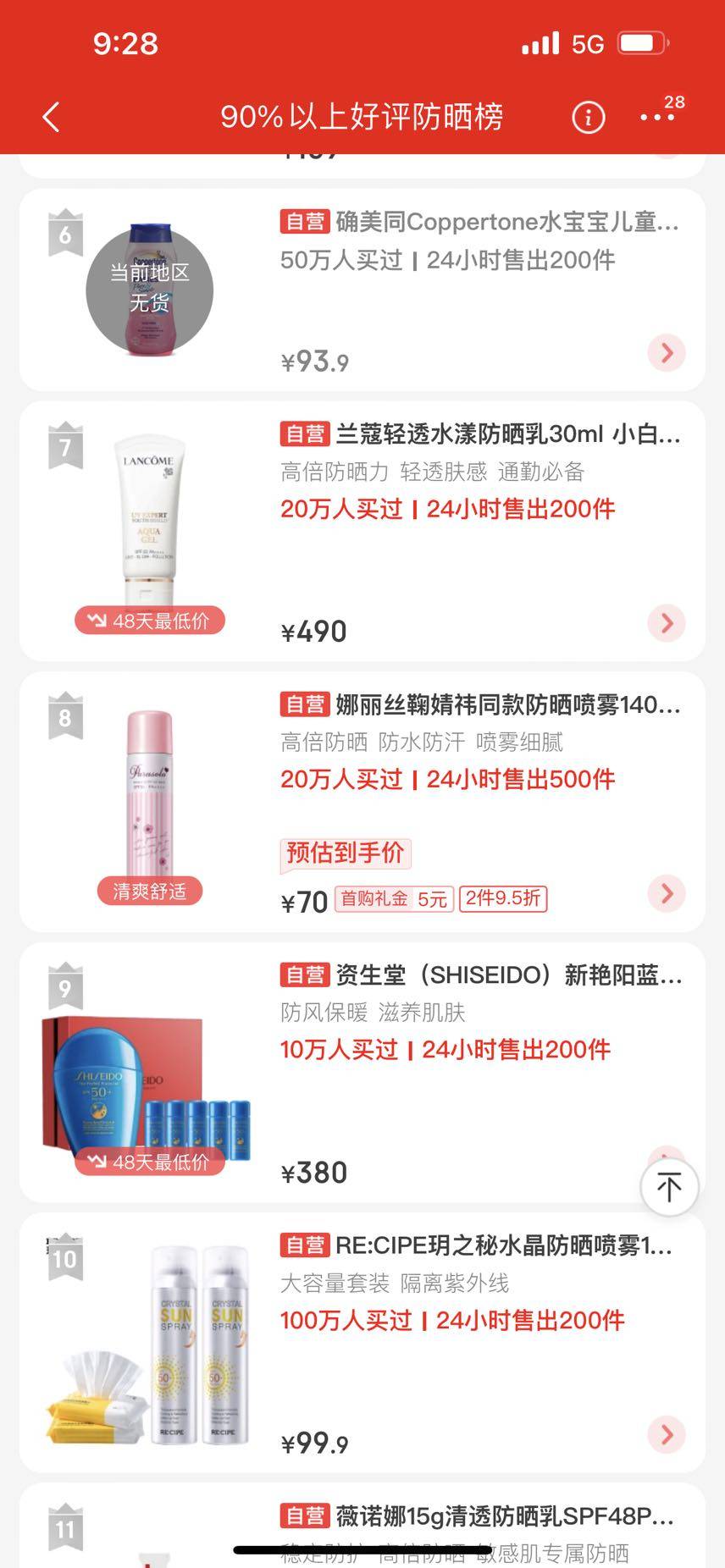725x1568 pixels.
Task: Open the three-dot more menu
Action: (x=656, y=117)
